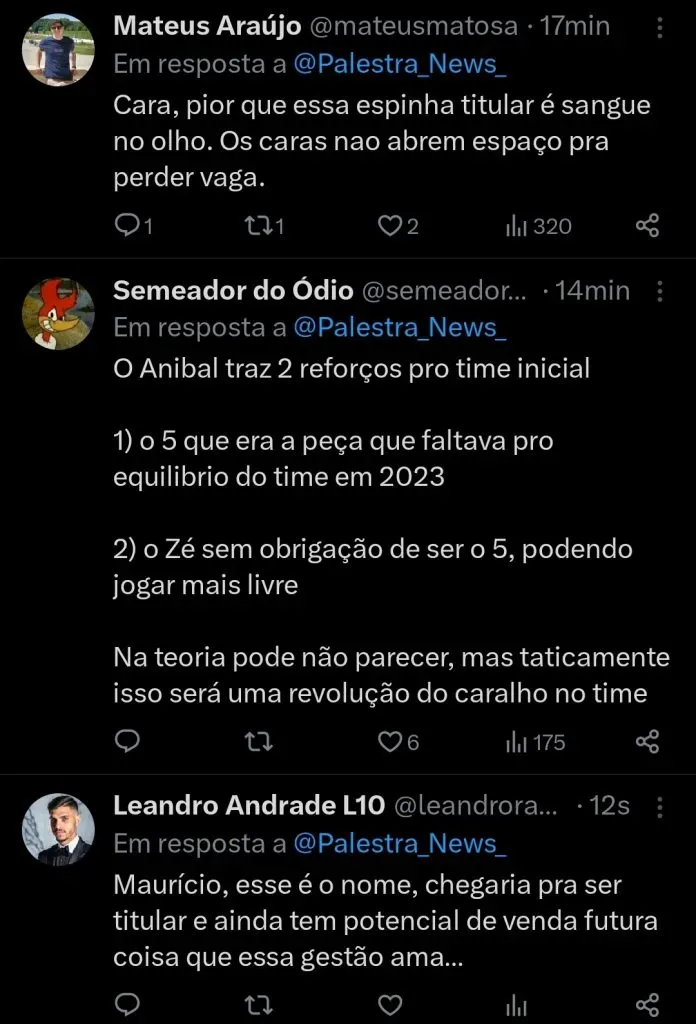
Task: Share Leandro Andrade L10's tweet
Action: click(x=648, y=1003)
